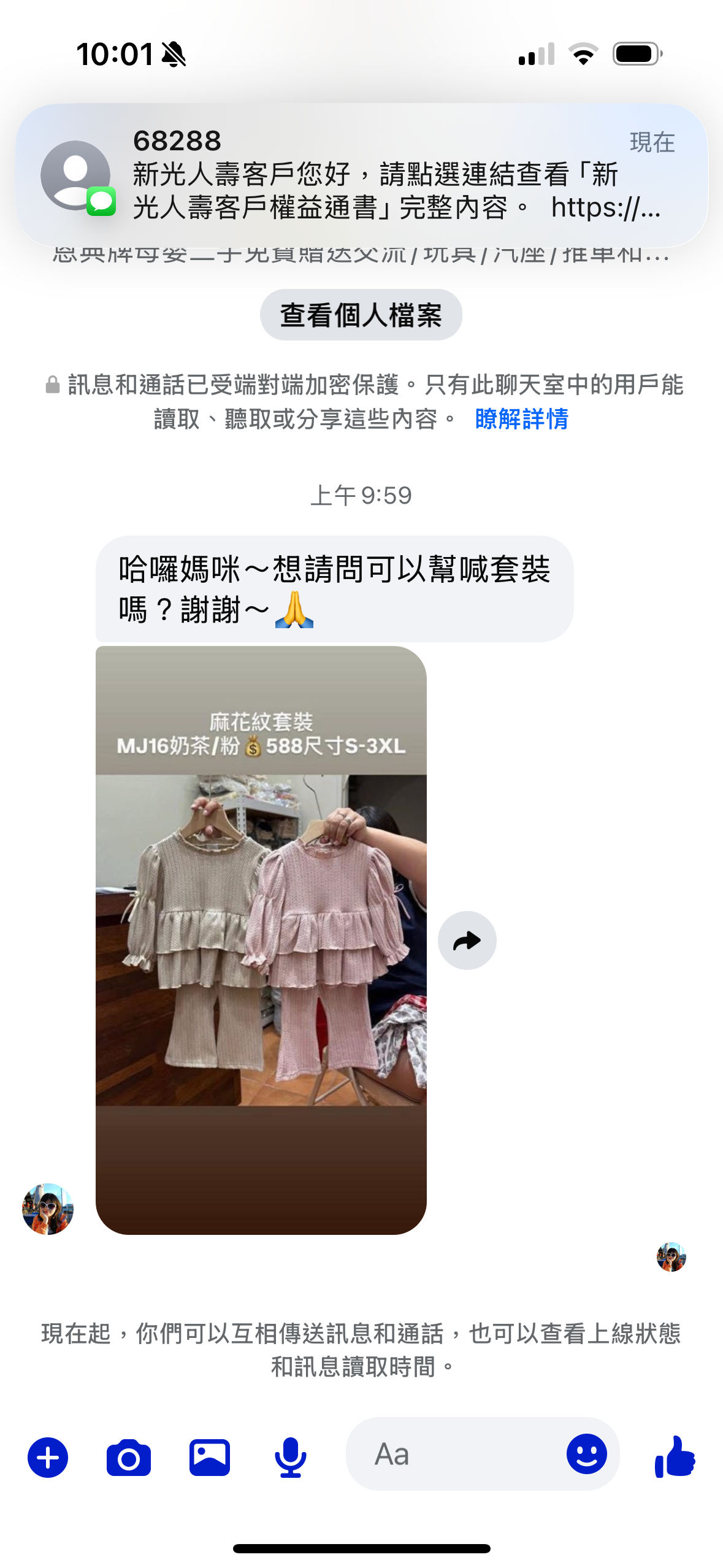723x1568 pixels.
Task: Open more options with the plus icon
Action: 48,1457
